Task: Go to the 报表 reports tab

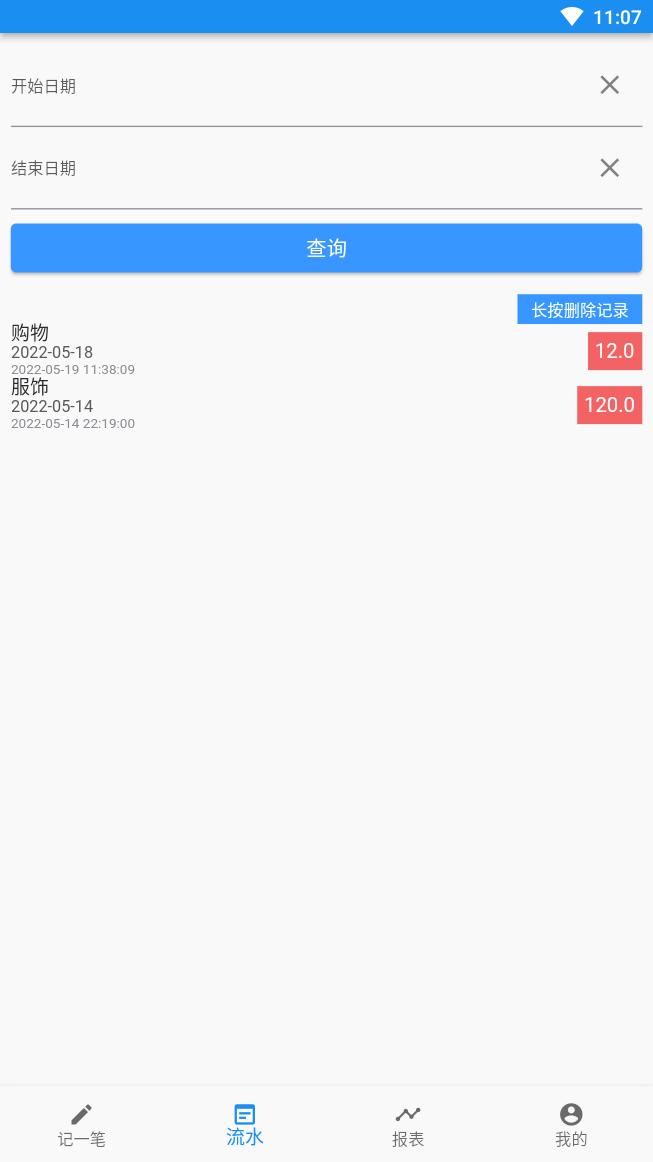Action: [x=408, y=1125]
